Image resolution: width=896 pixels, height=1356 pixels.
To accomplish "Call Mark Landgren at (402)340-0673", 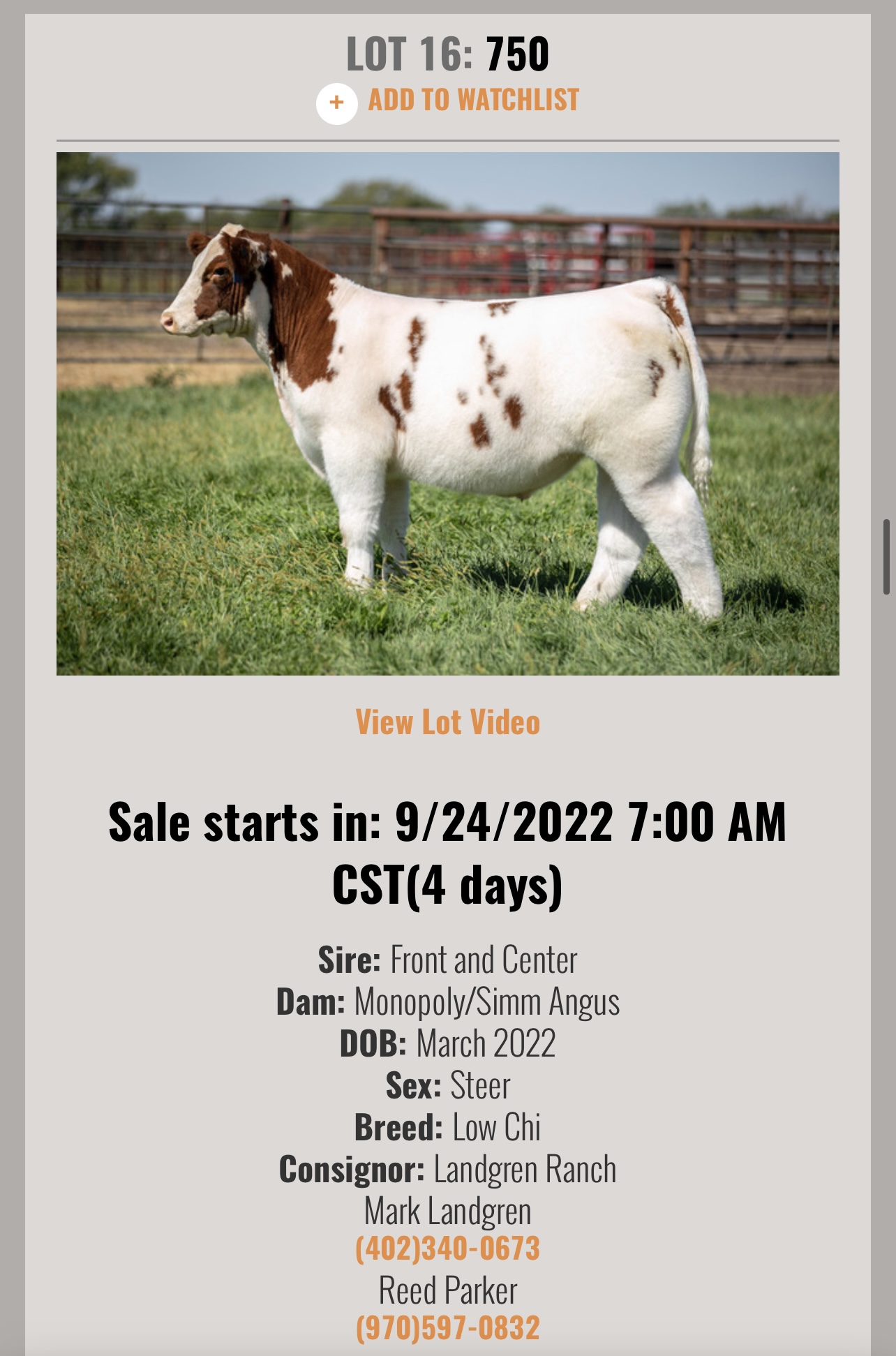I will (x=447, y=1249).
